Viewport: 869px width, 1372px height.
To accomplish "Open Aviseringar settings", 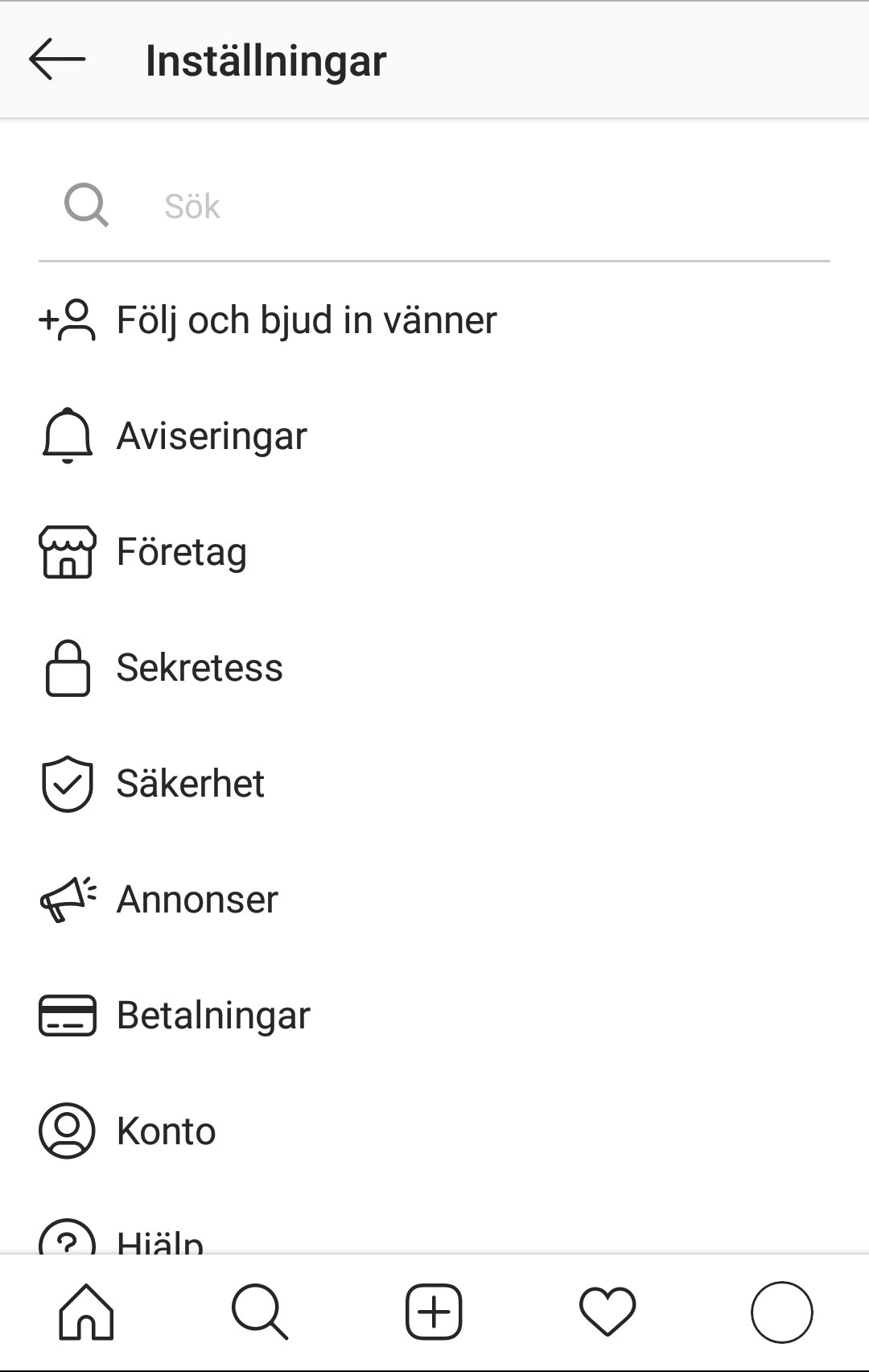I will point(212,436).
